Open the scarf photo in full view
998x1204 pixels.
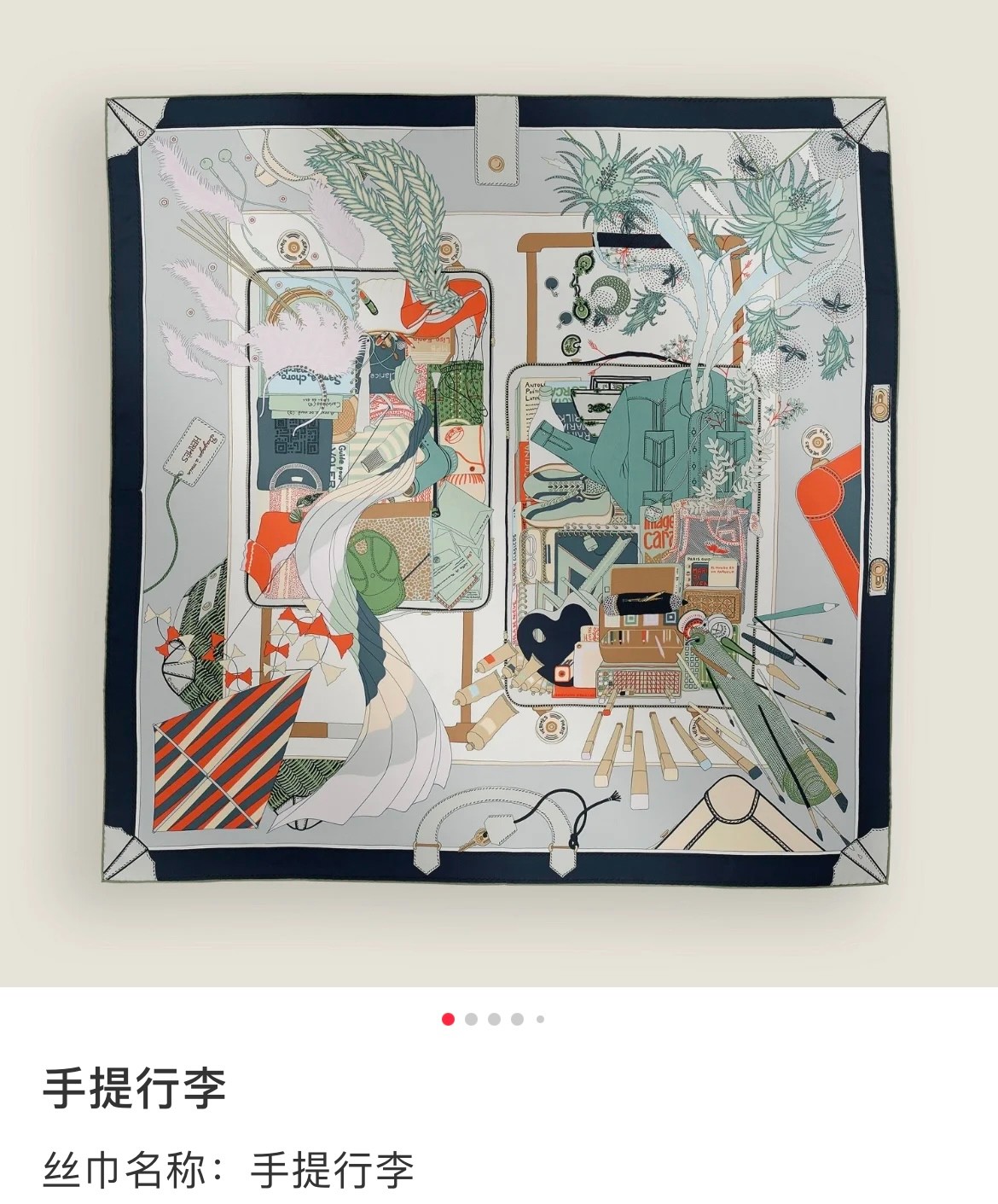(499, 491)
